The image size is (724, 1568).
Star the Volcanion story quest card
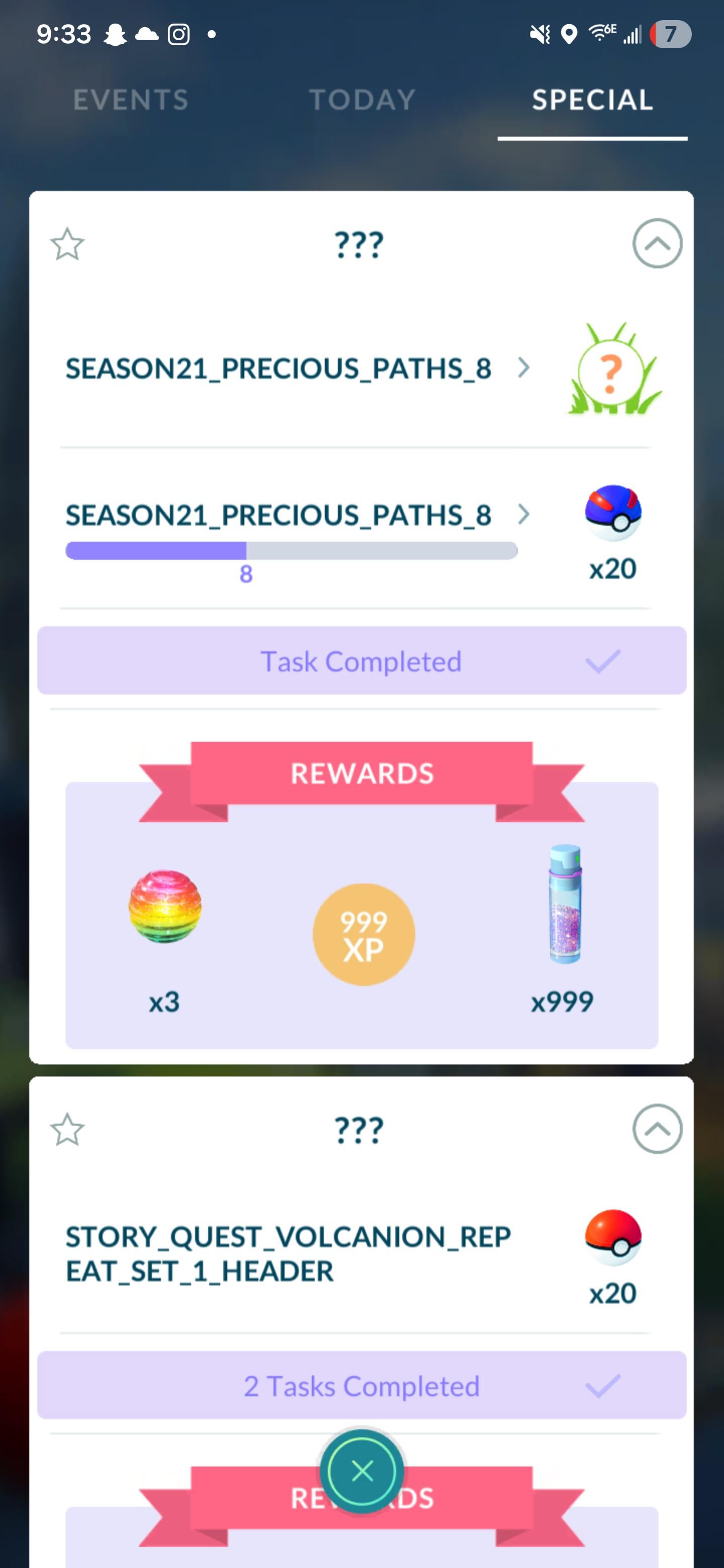tap(67, 1130)
